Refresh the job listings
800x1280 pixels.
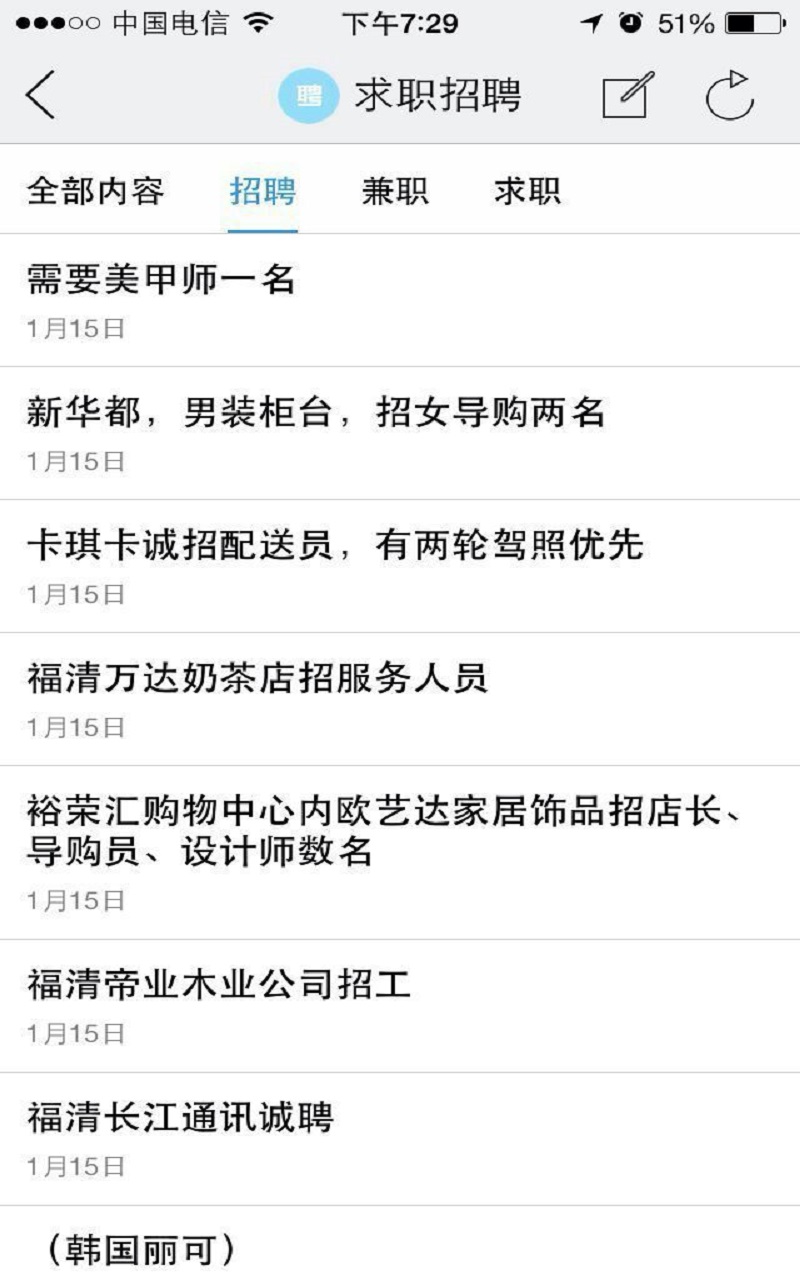pyautogui.click(x=730, y=96)
